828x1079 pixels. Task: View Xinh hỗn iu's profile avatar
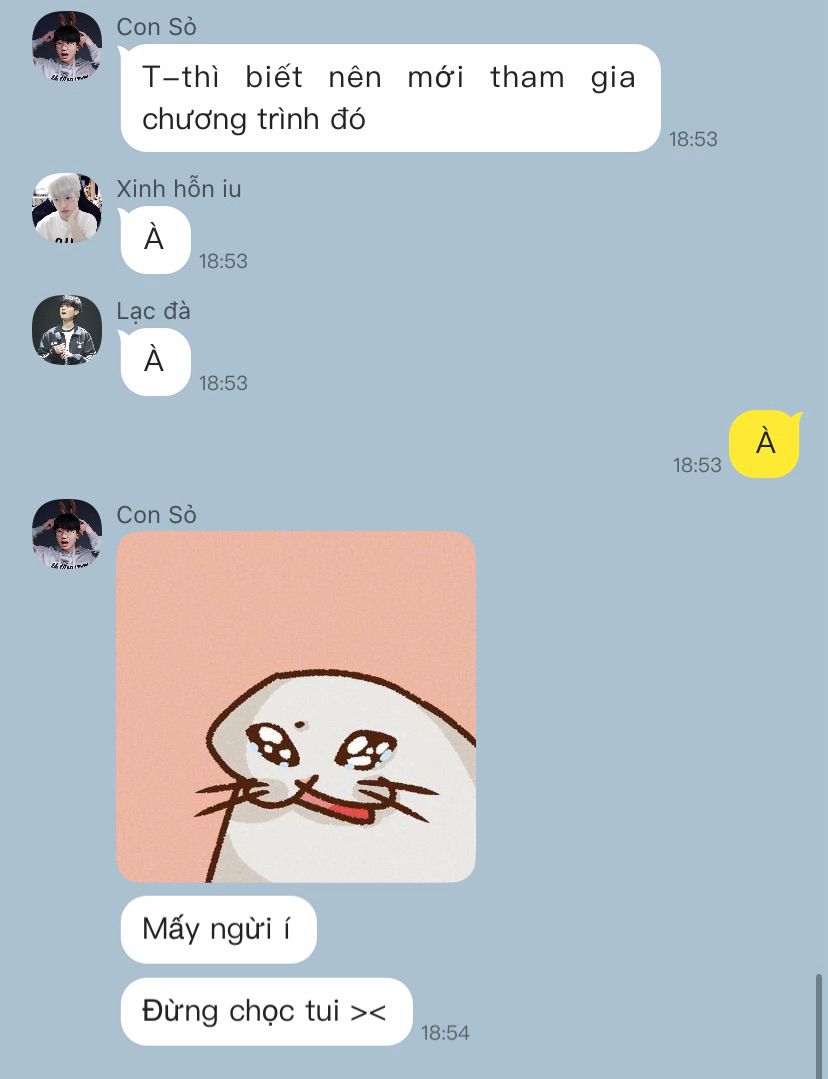(67, 208)
